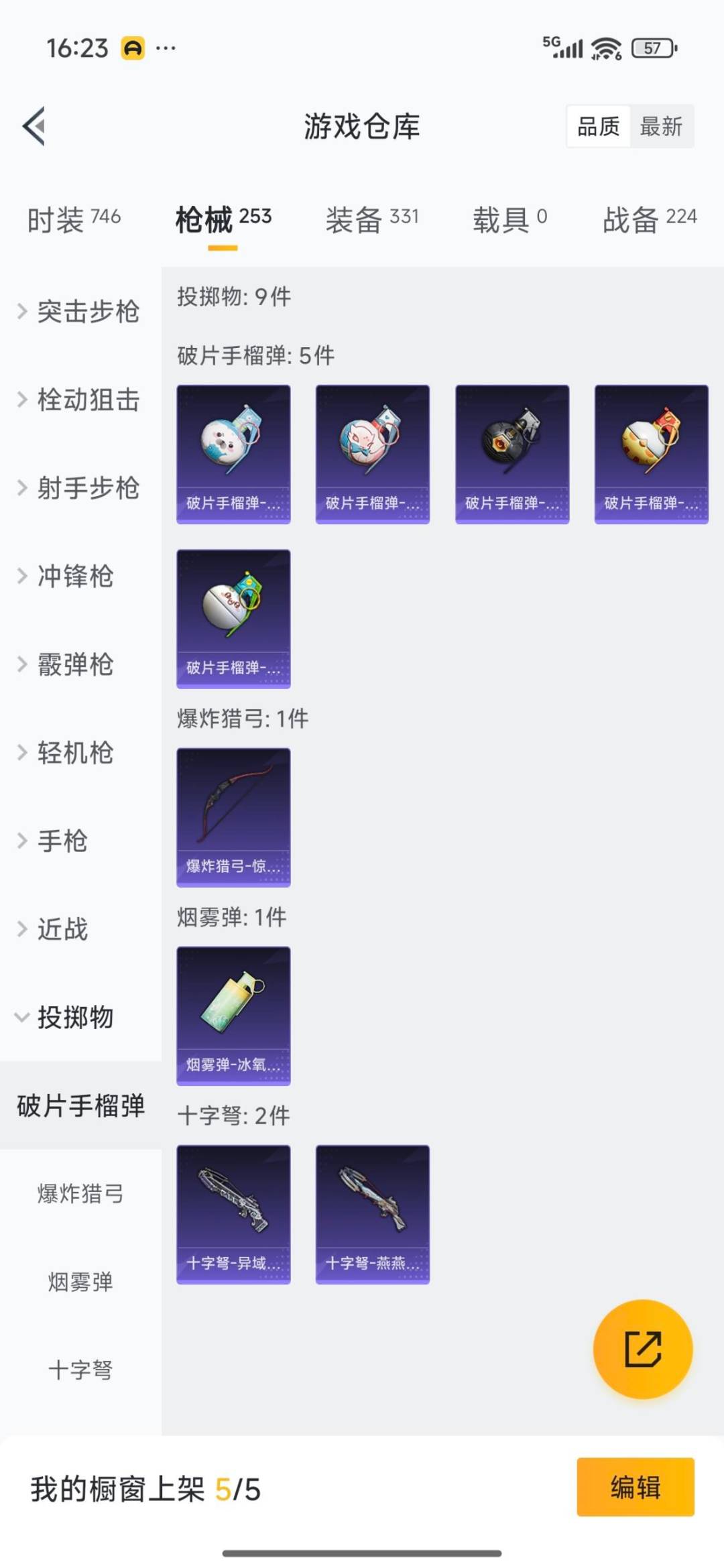Select the seal-themed 破片手榴弹 grenade skin
The width and height of the screenshot is (724, 1568).
pyautogui.click(x=234, y=453)
